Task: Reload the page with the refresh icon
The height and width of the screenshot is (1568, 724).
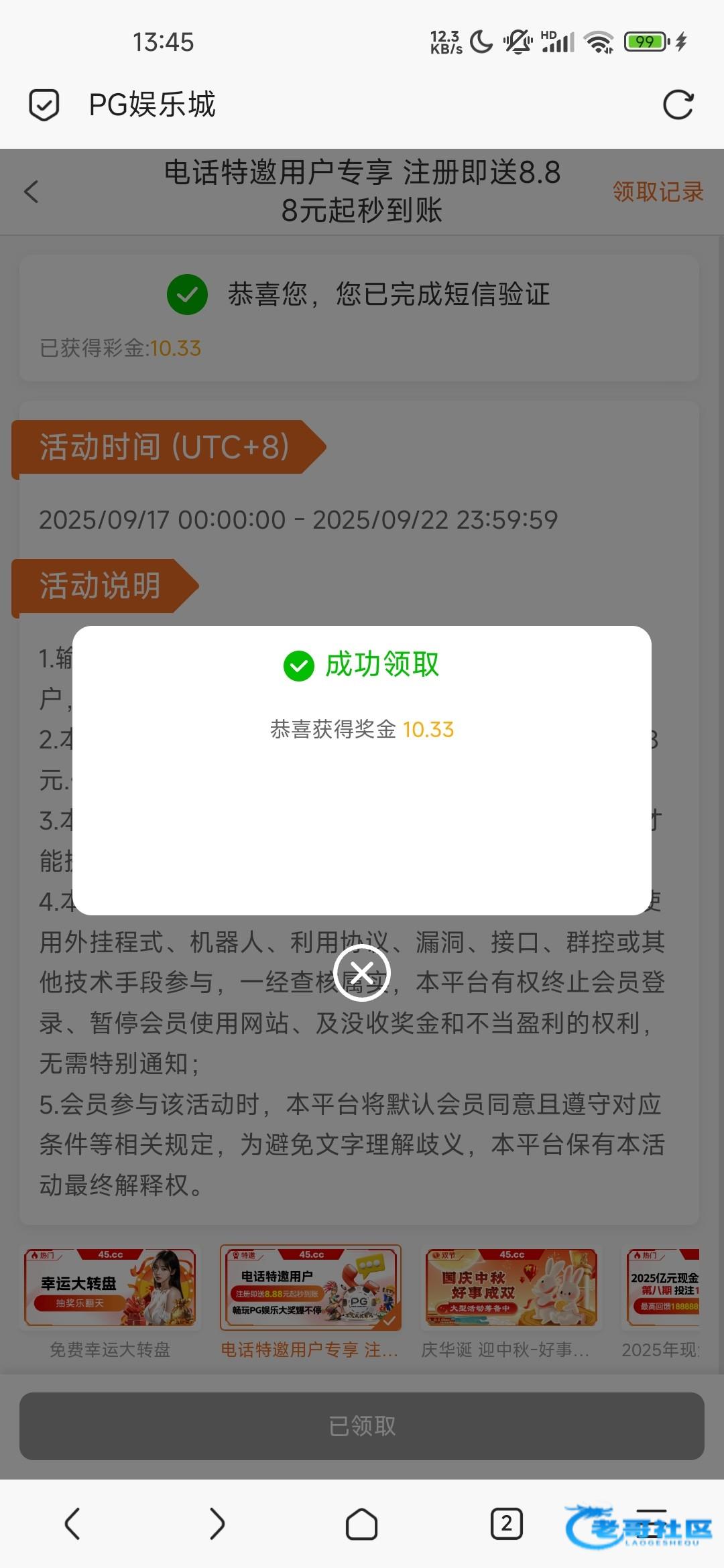Action: coord(678,105)
